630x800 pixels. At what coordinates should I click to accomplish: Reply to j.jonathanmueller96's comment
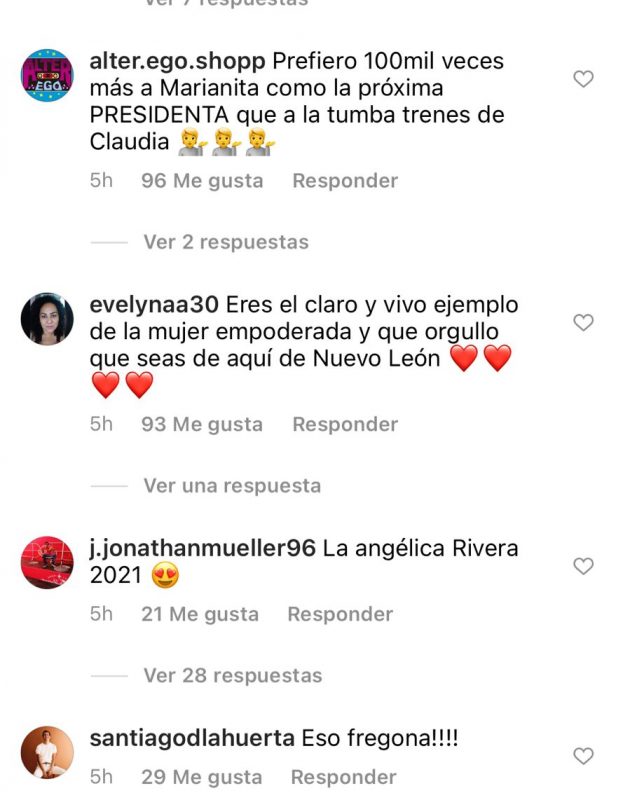[x=340, y=614]
